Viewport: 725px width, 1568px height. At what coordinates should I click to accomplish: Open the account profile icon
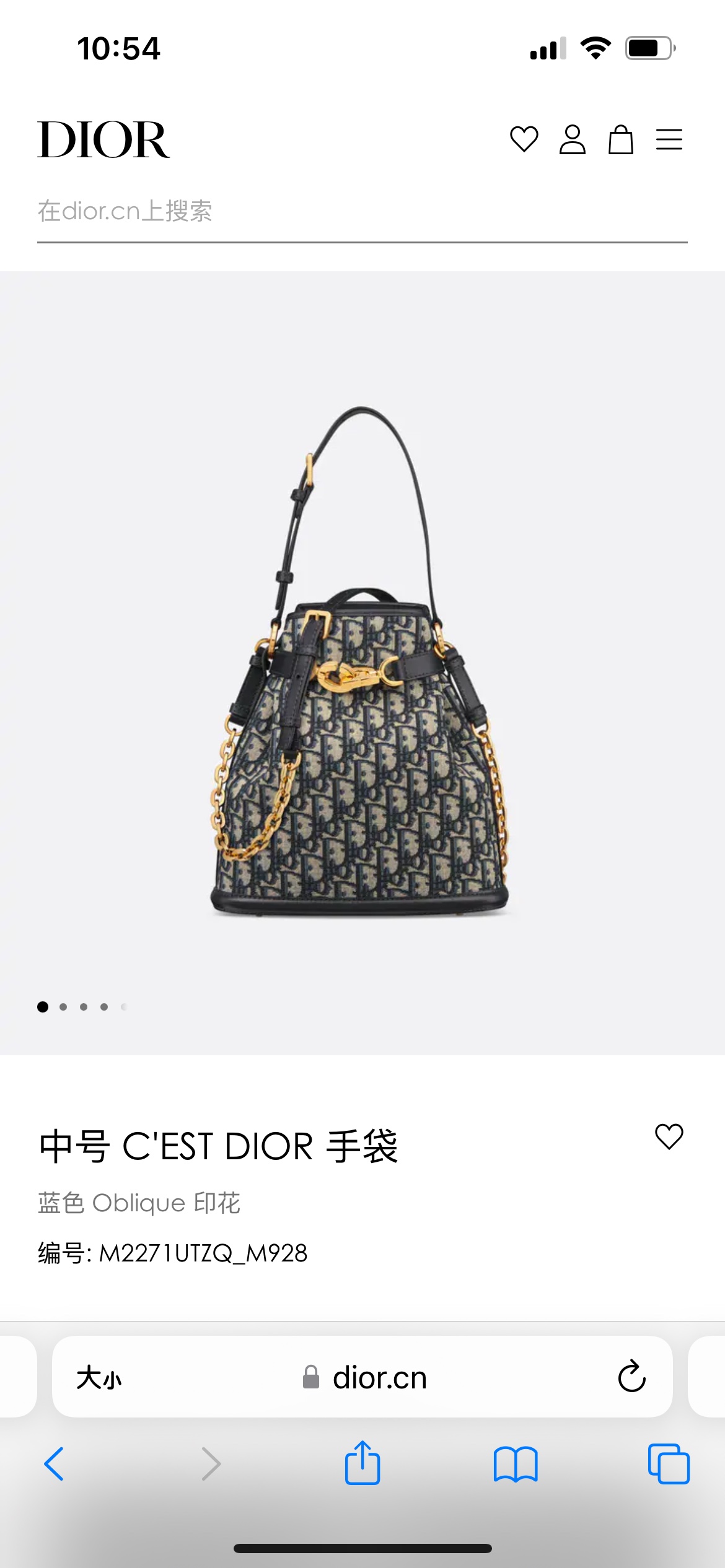click(x=572, y=139)
